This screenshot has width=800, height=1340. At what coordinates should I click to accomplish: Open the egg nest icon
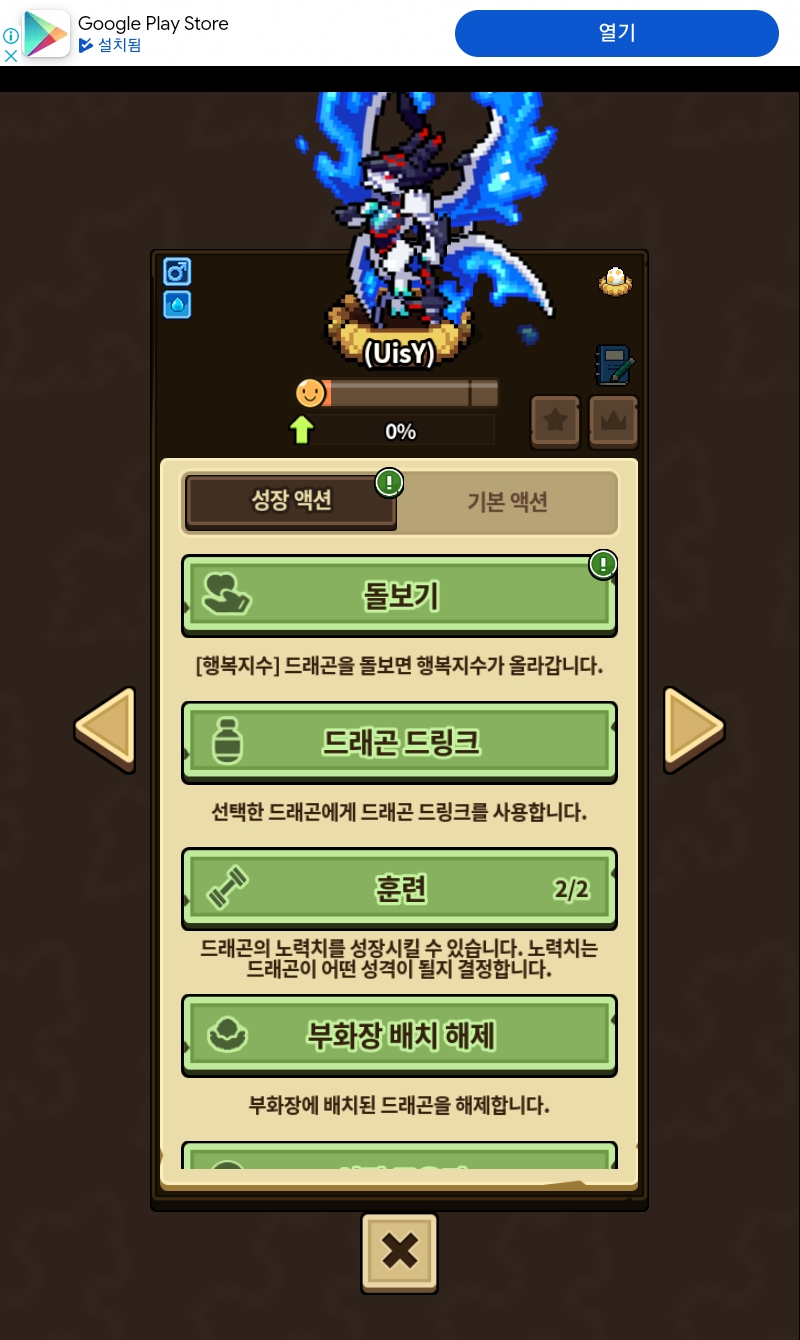[x=615, y=284]
